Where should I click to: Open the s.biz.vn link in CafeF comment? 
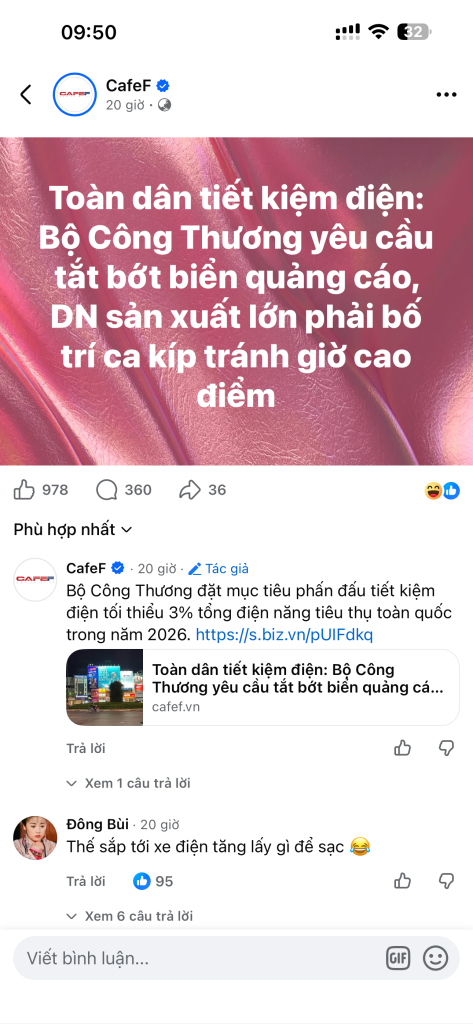click(x=284, y=634)
